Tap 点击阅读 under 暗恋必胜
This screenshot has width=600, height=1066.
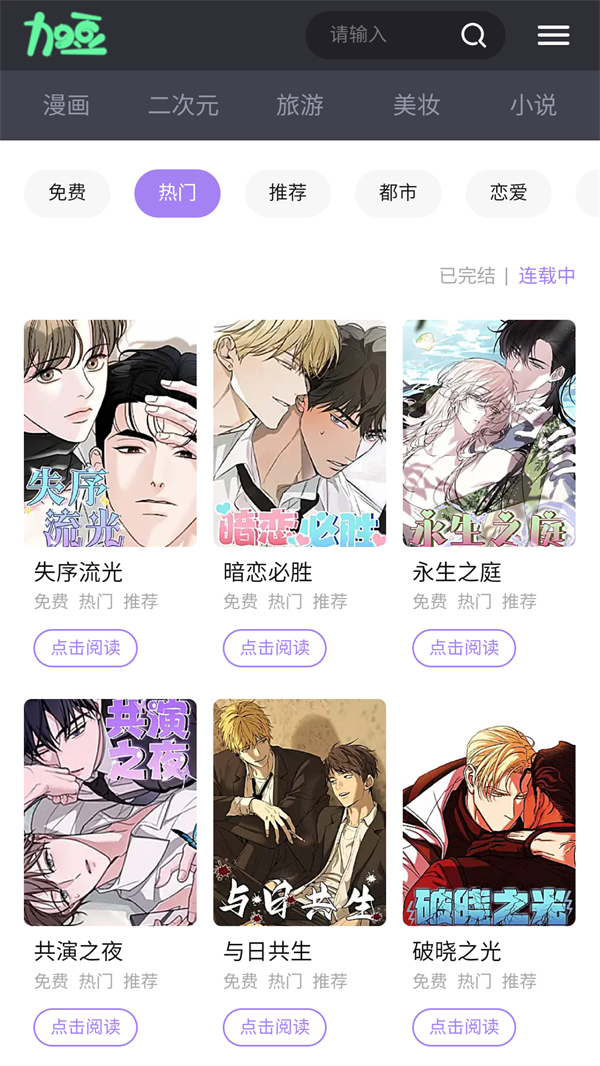pos(275,648)
